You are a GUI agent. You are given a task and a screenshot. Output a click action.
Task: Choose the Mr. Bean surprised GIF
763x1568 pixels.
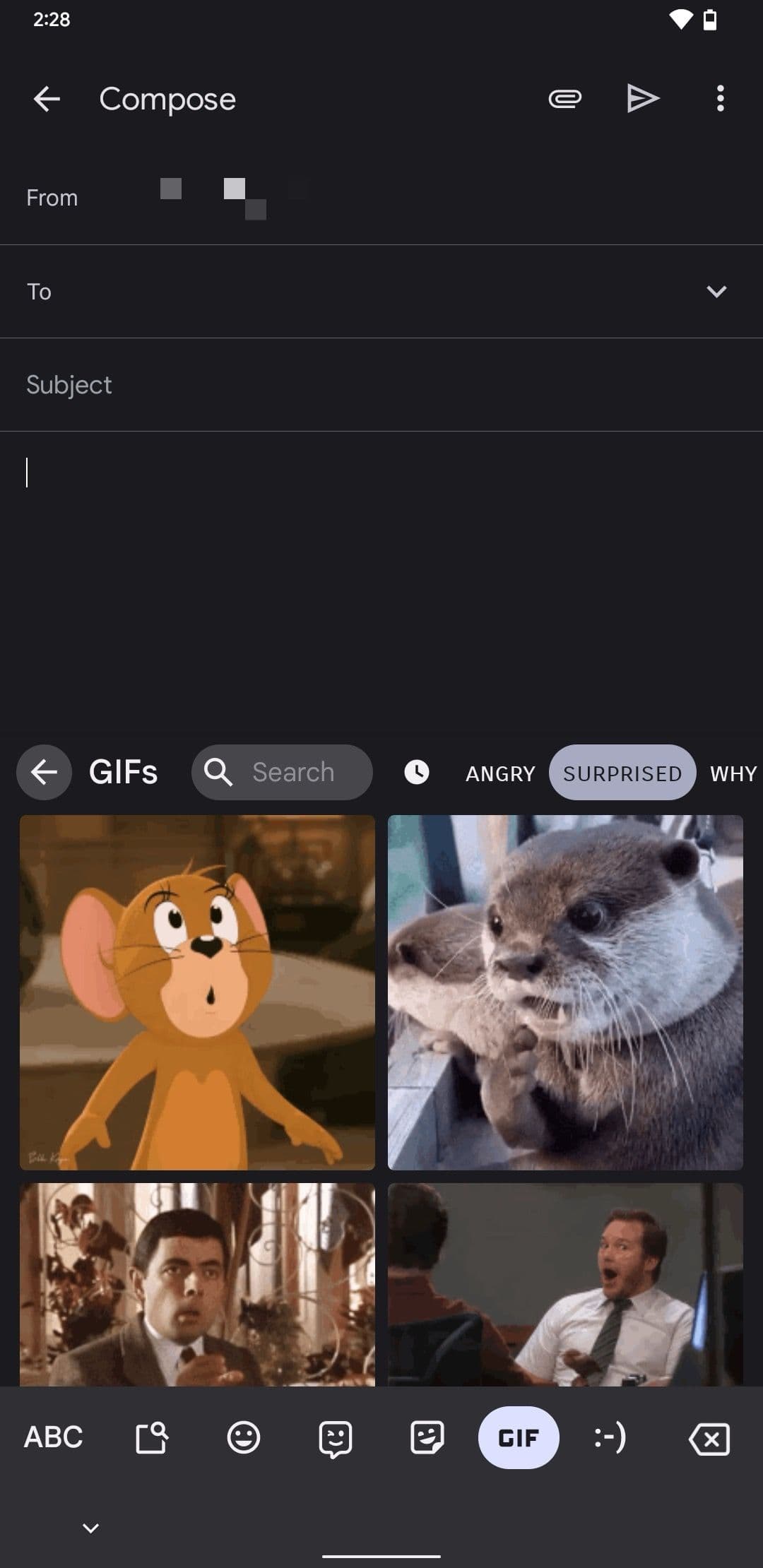click(197, 1285)
